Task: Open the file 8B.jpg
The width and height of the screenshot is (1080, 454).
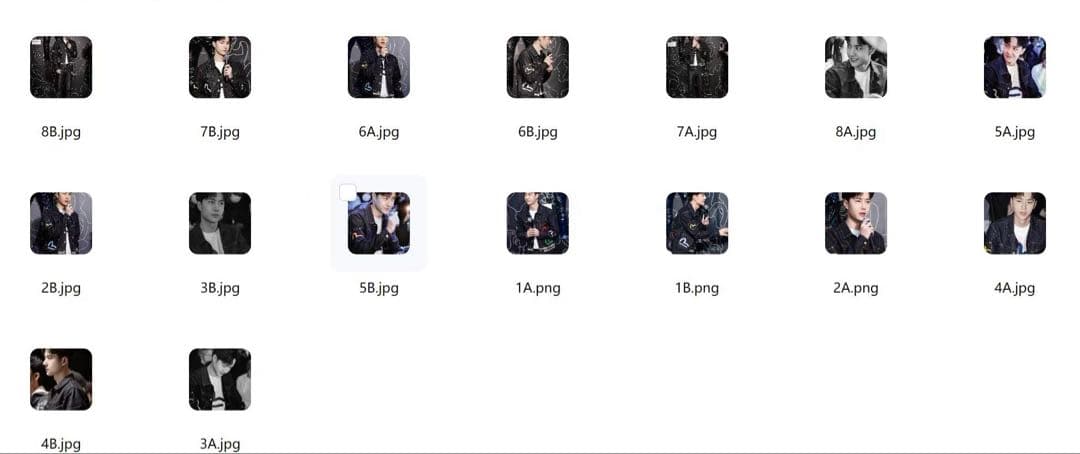Action: click(x=61, y=67)
